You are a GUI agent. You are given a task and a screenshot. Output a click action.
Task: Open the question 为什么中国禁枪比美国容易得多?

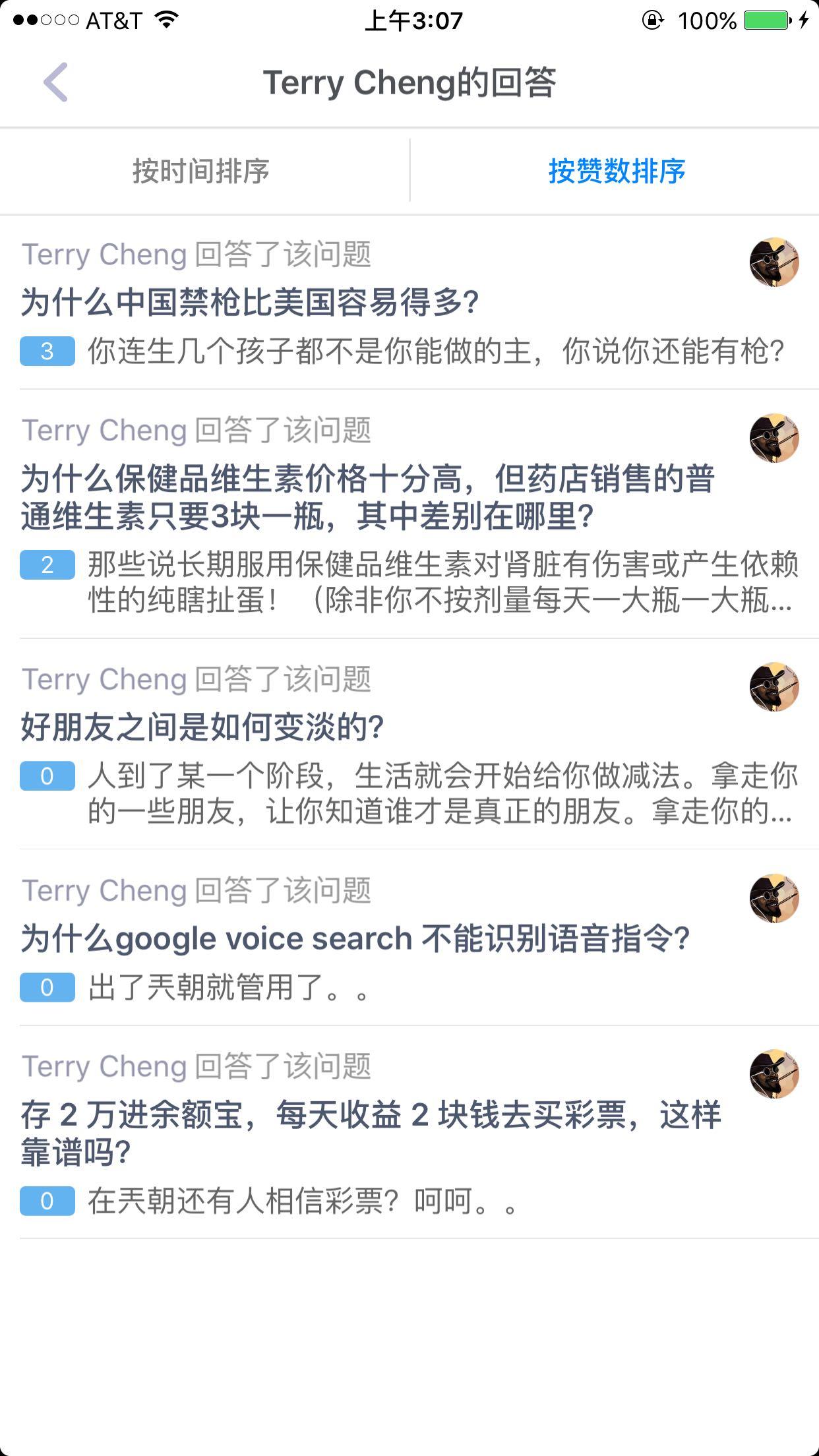pyautogui.click(x=249, y=303)
